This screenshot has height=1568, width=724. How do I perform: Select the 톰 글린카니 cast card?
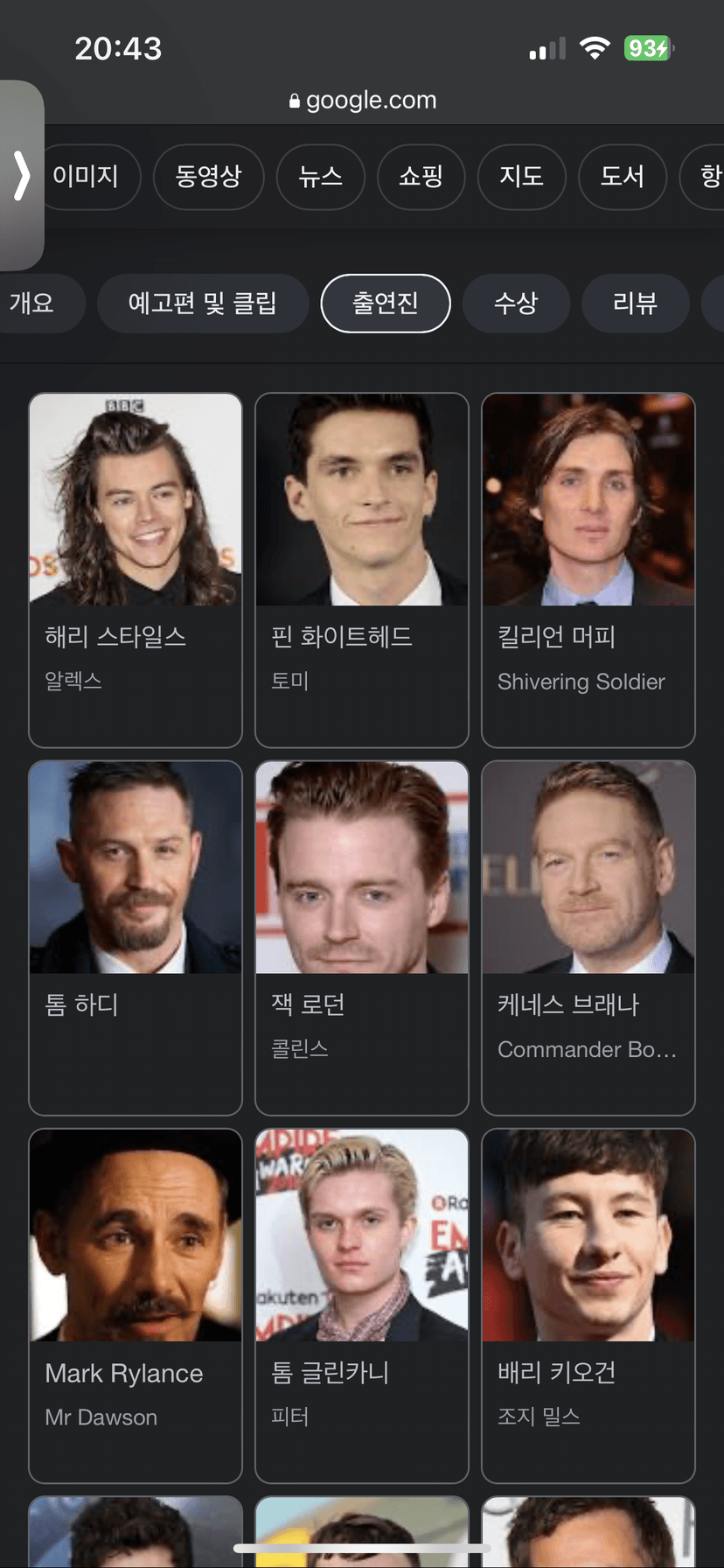point(362,1305)
